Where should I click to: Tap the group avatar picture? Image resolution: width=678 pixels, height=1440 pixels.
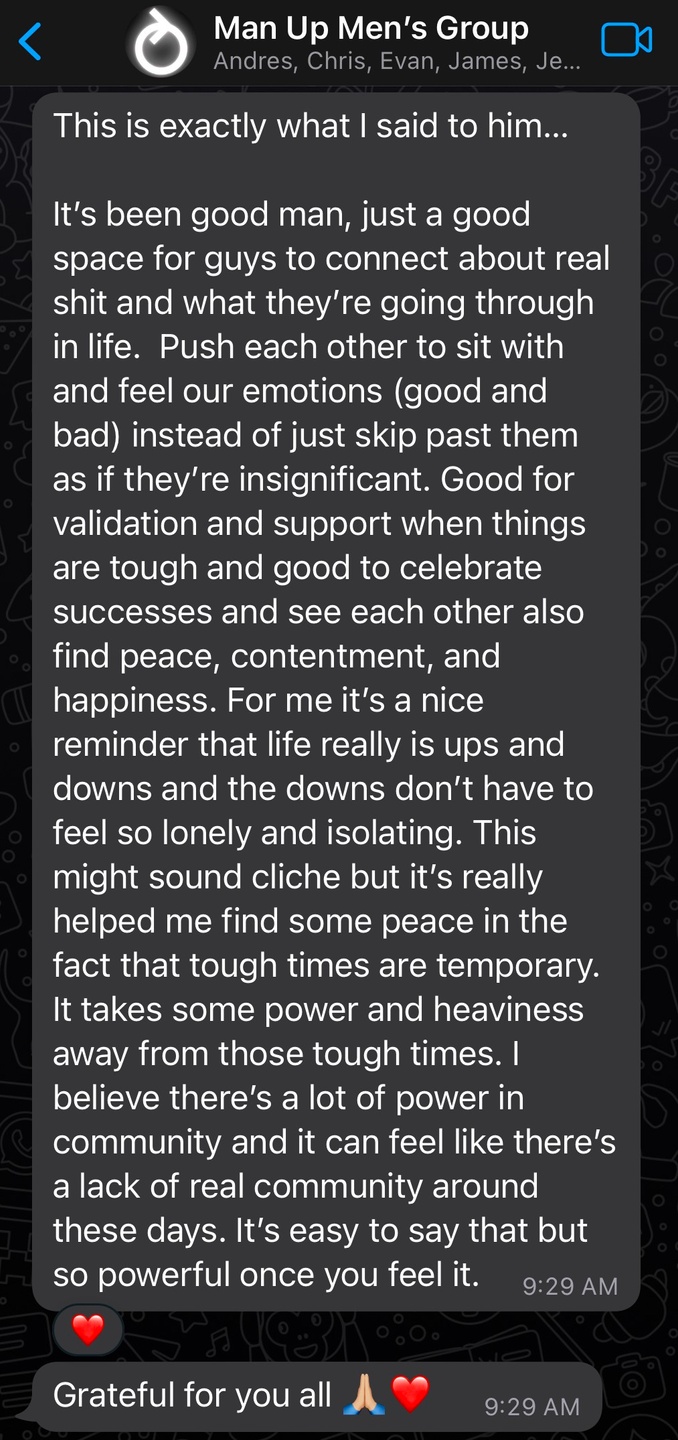click(161, 42)
